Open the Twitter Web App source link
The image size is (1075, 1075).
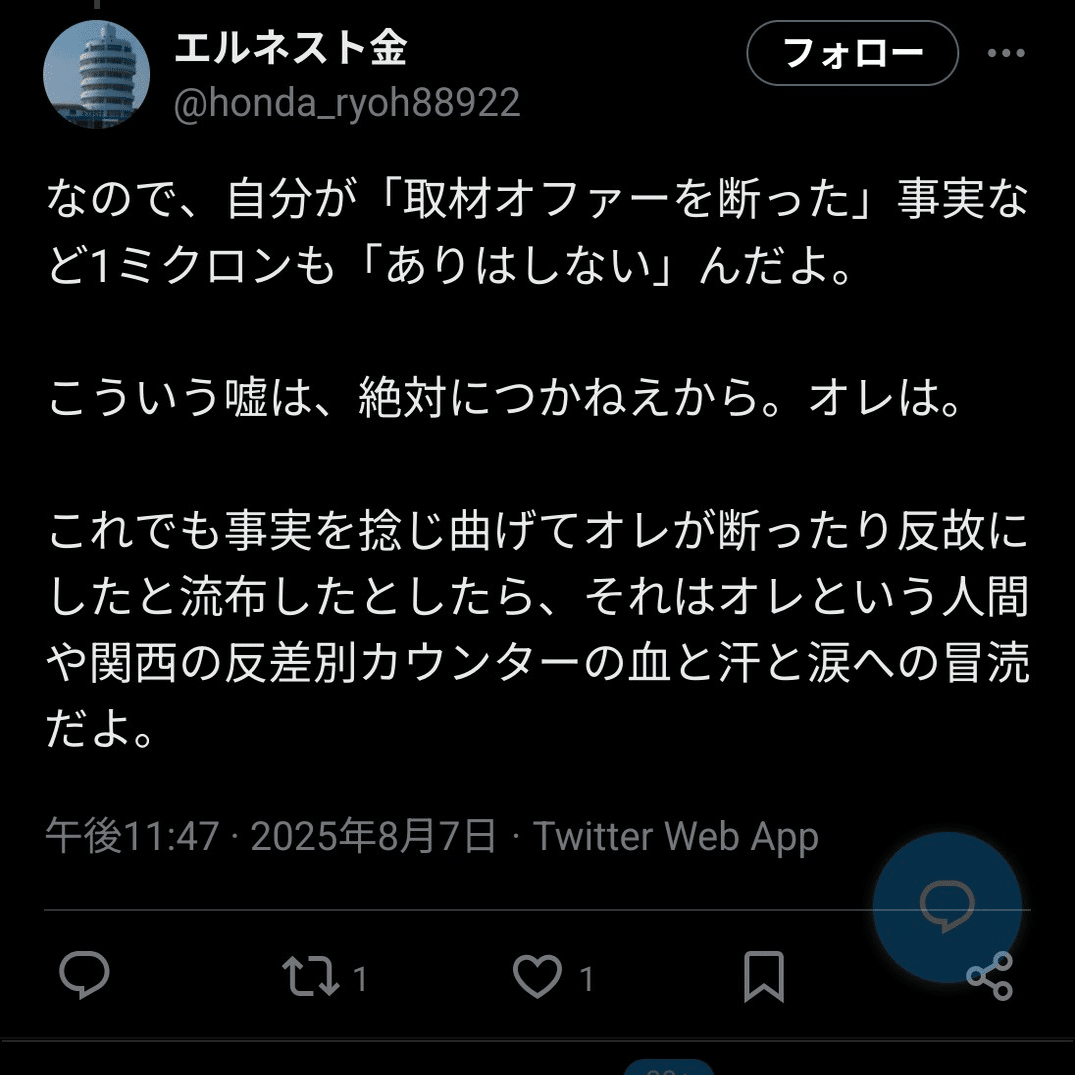675,836
